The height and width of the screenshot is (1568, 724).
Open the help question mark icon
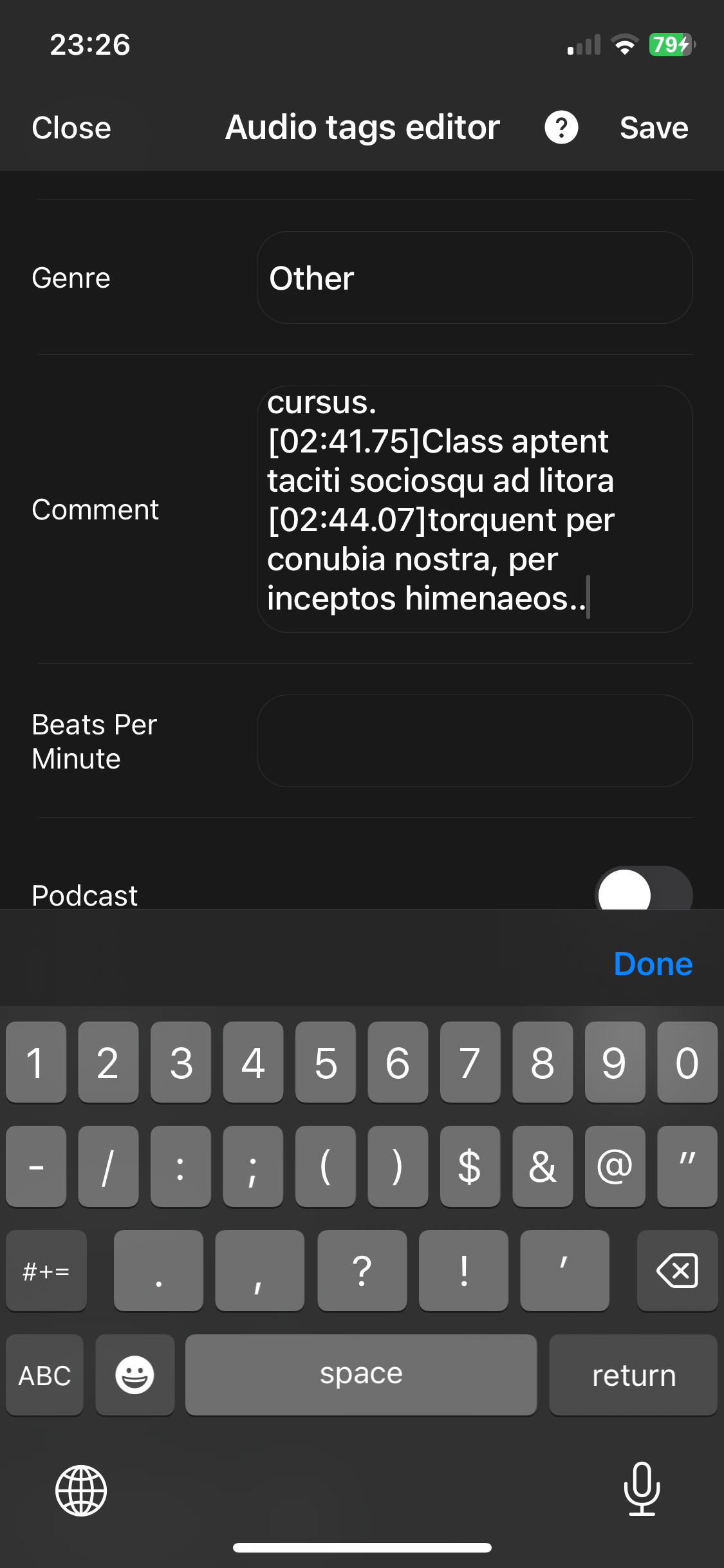click(561, 127)
